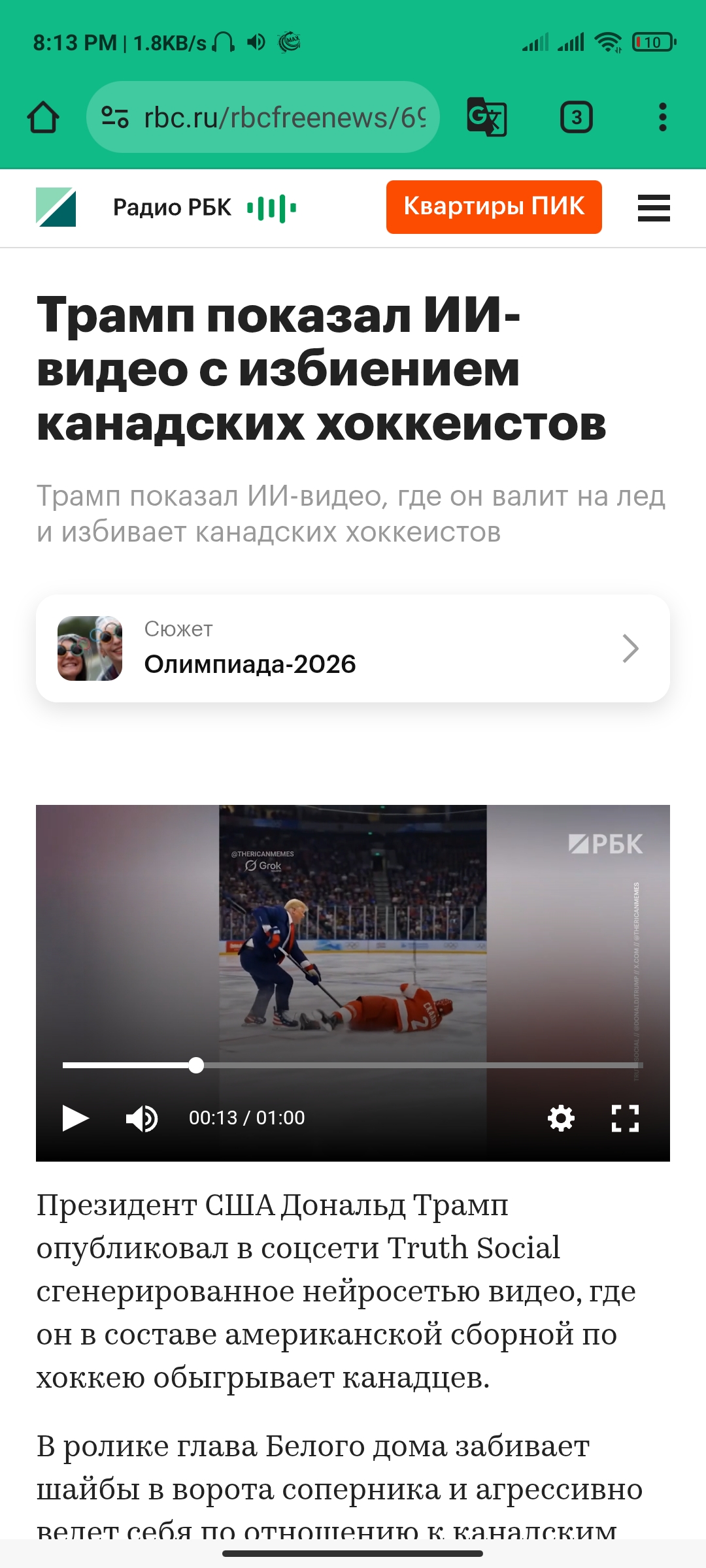Go to the RBC home logo
Image resolution: width=706 pixels, height=1568 pixels.
tap(56, 208)
